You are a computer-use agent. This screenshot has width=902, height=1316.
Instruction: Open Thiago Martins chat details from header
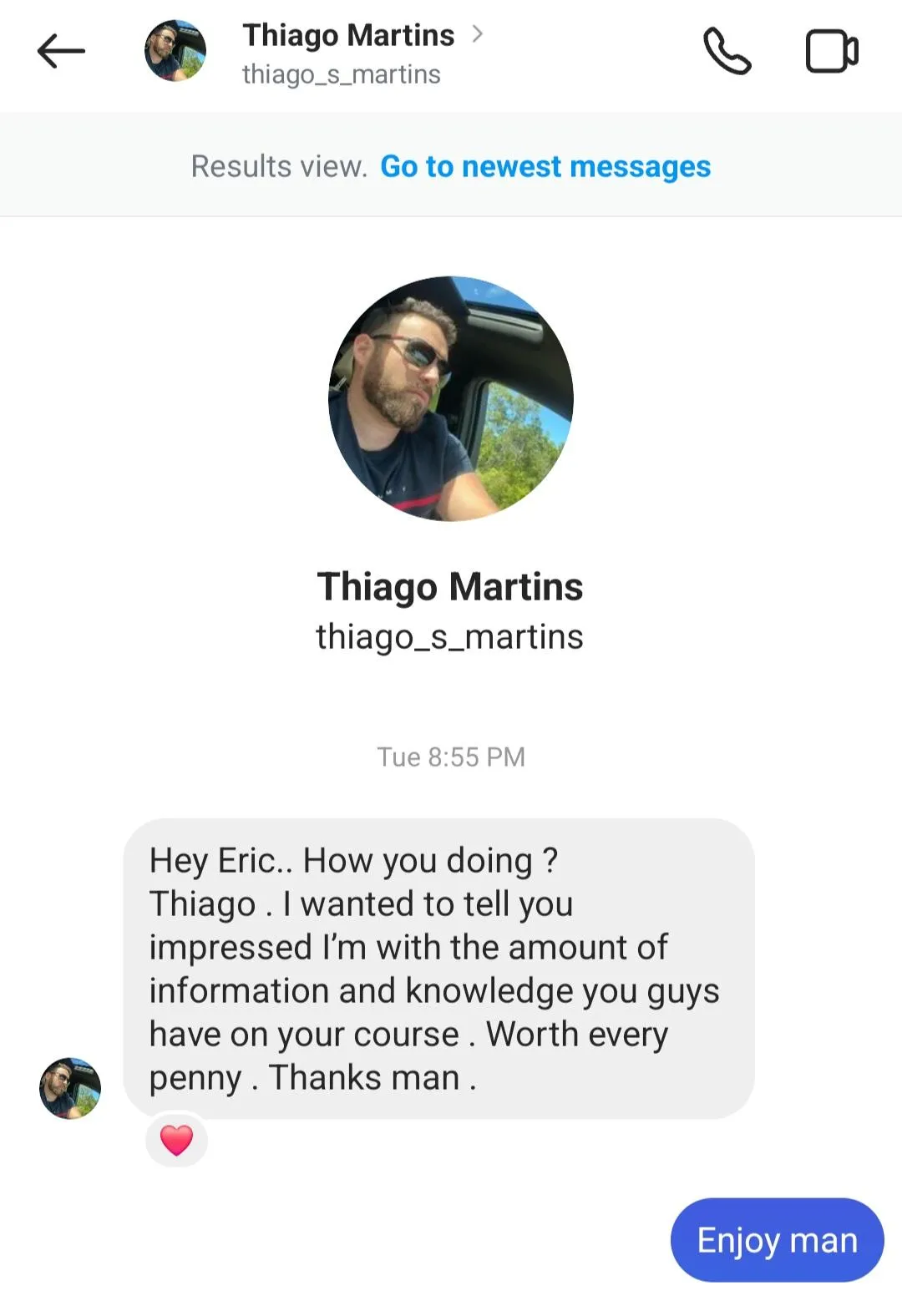[x=348, y=52]
